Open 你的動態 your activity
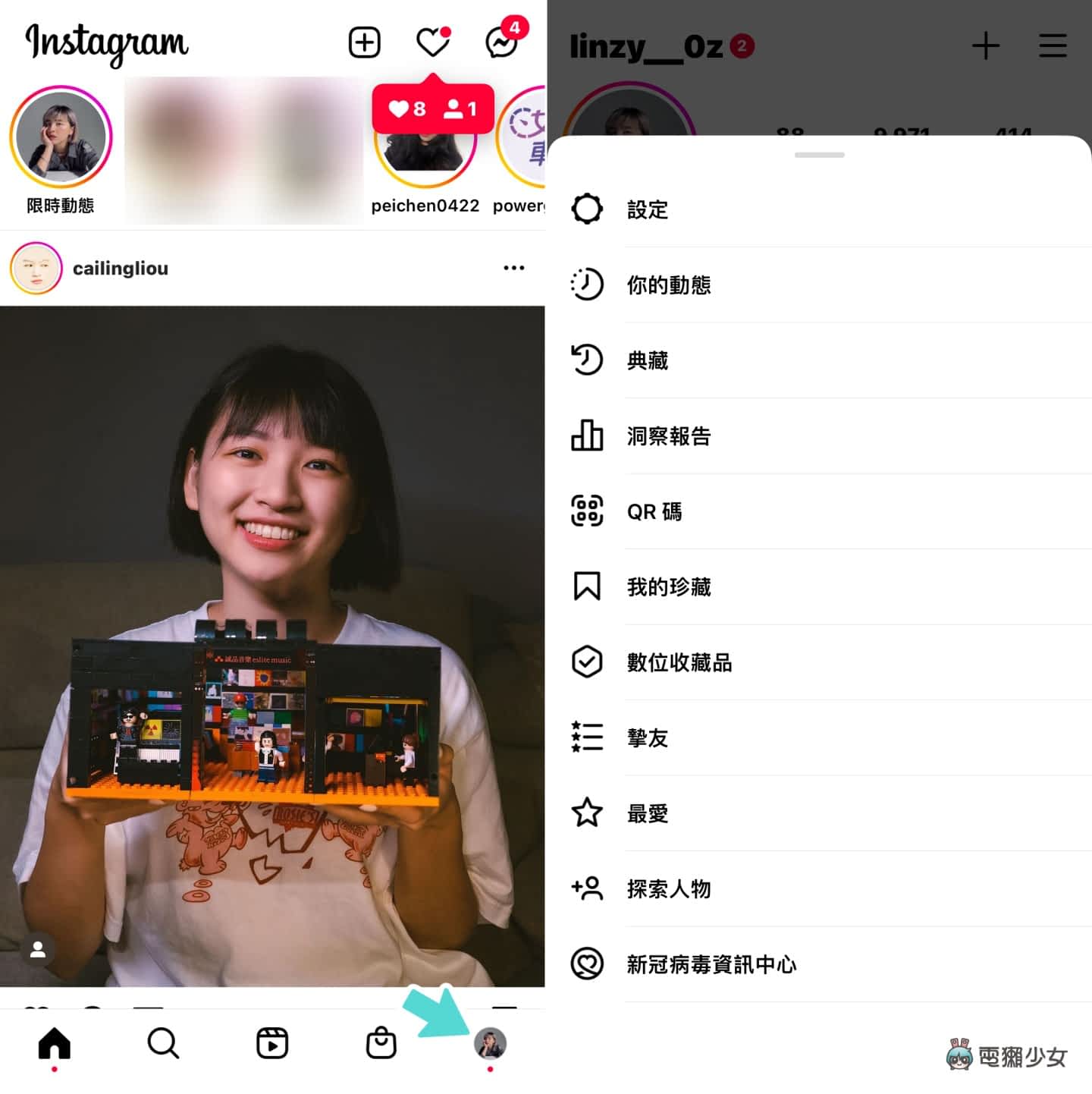 click(668, 285)
